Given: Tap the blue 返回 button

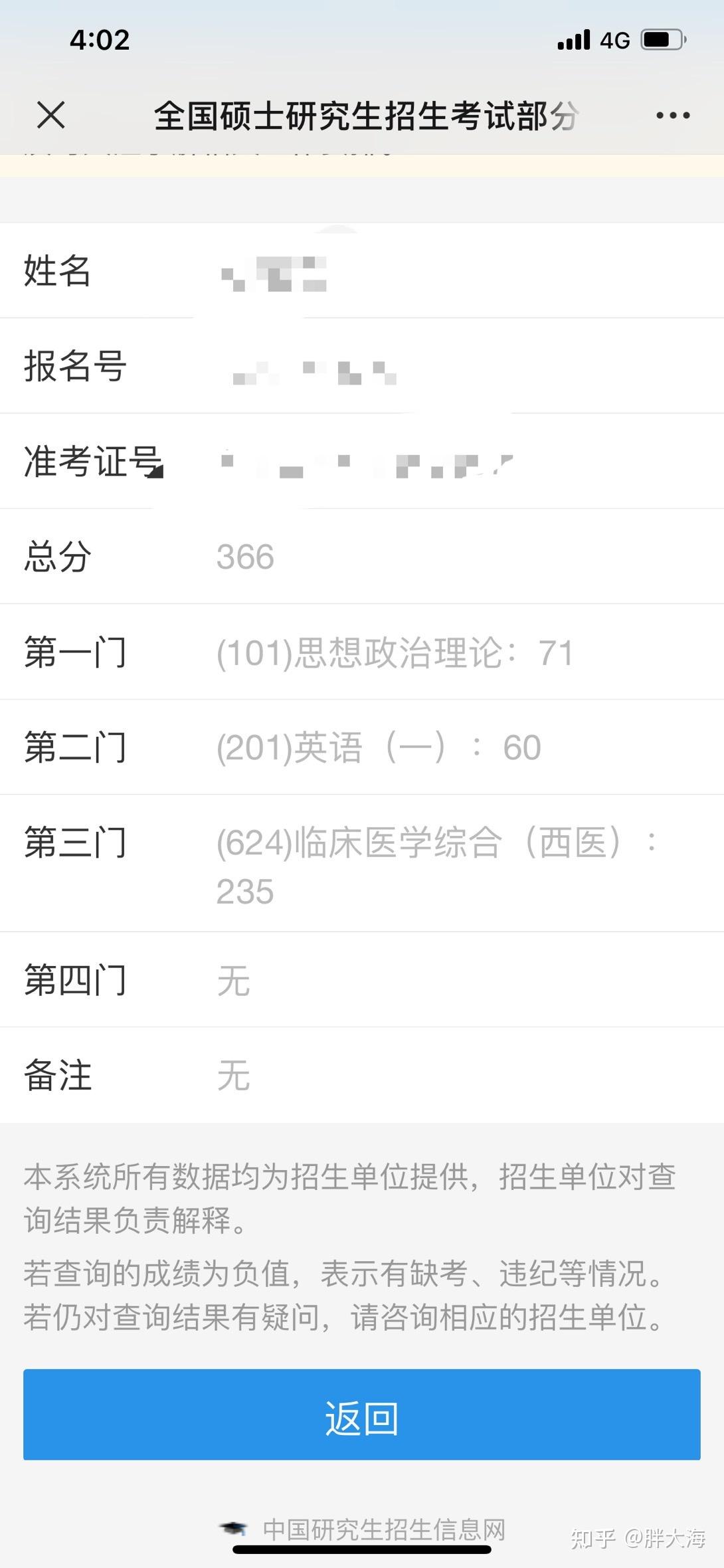Looking at the screenshot, I should (362, 1415).
